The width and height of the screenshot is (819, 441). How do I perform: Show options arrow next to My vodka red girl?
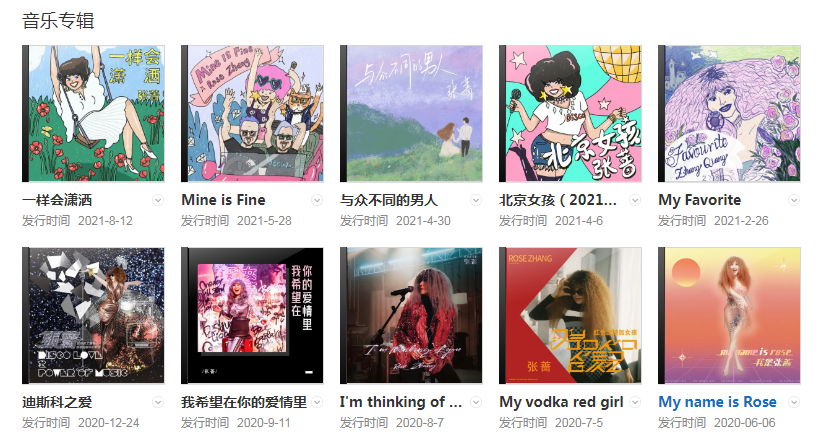(x=635, y=402)
